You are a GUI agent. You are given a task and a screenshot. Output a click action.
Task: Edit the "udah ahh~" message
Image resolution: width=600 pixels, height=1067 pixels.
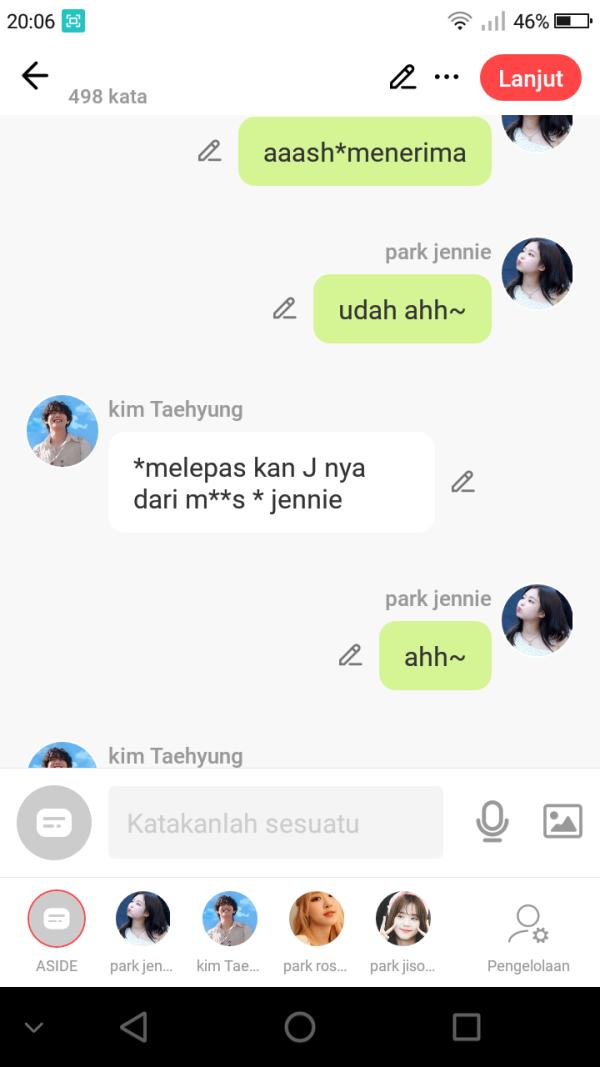pos(285,309)
